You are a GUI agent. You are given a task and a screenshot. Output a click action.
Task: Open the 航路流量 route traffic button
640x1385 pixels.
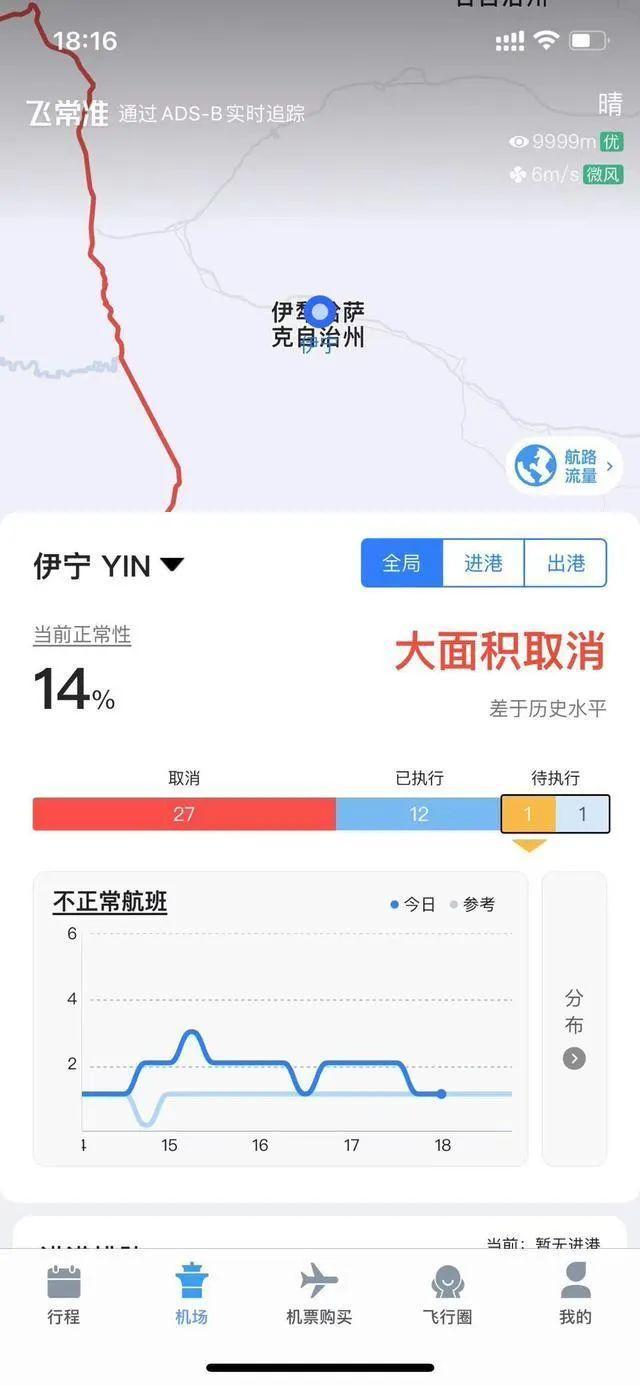pos(565,466)
